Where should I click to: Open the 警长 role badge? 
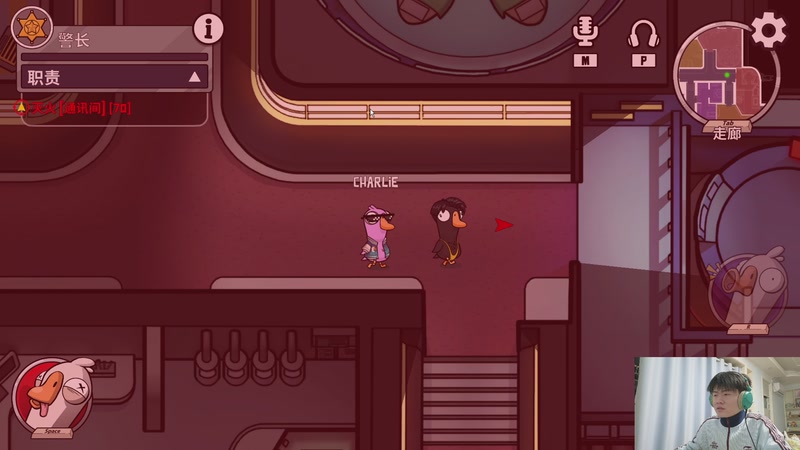pos(30,27)
